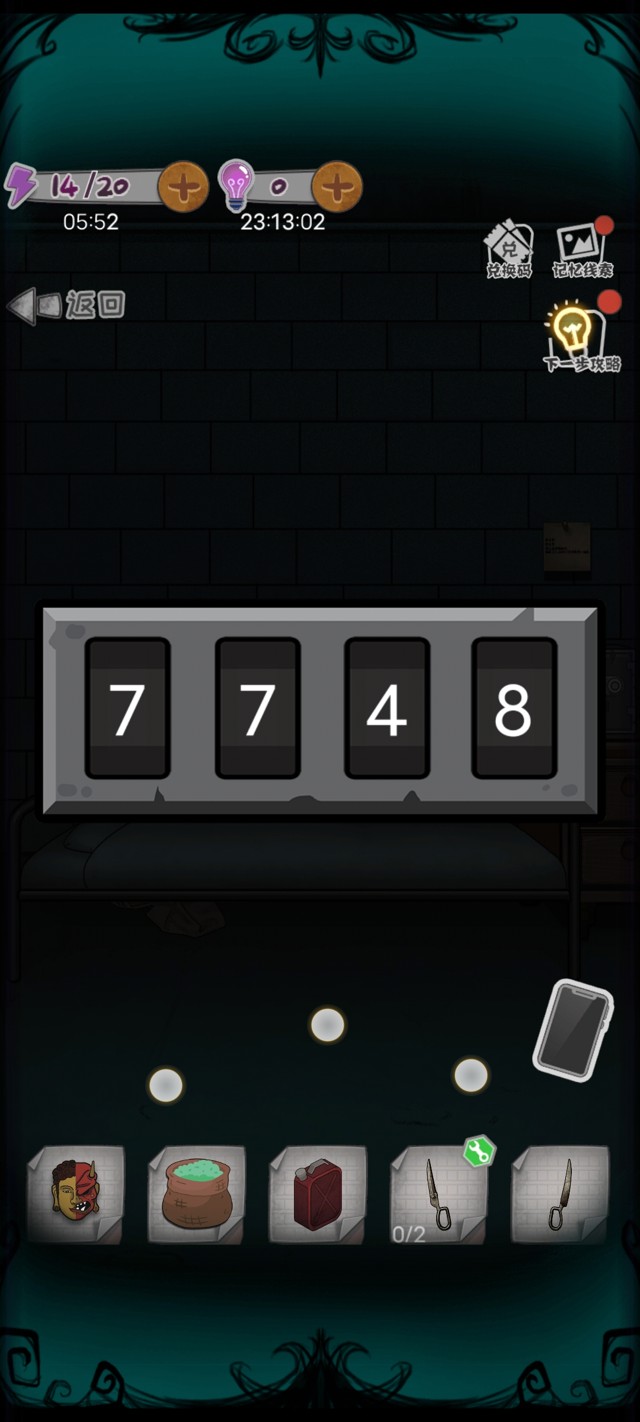
Task: Open the phone item on the right
Action: (x=571, y=1030)
